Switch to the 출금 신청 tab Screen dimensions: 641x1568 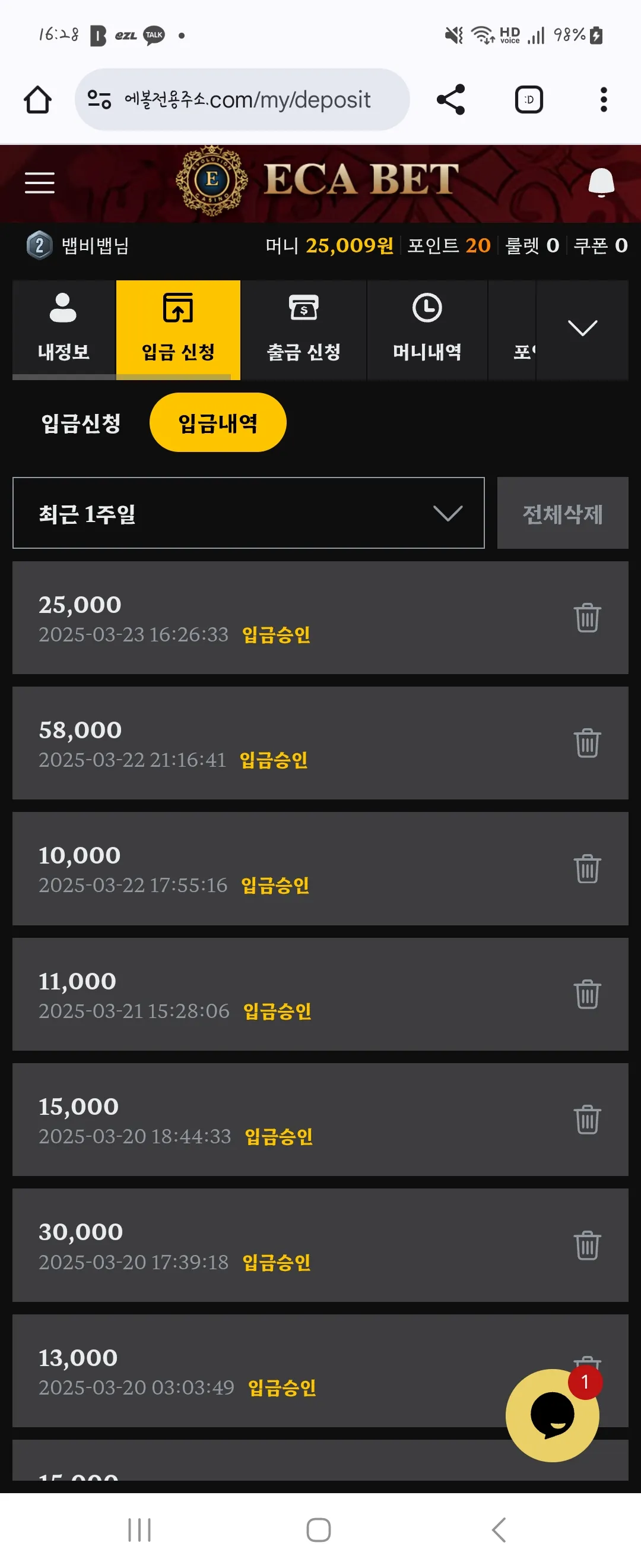point(303,329)
